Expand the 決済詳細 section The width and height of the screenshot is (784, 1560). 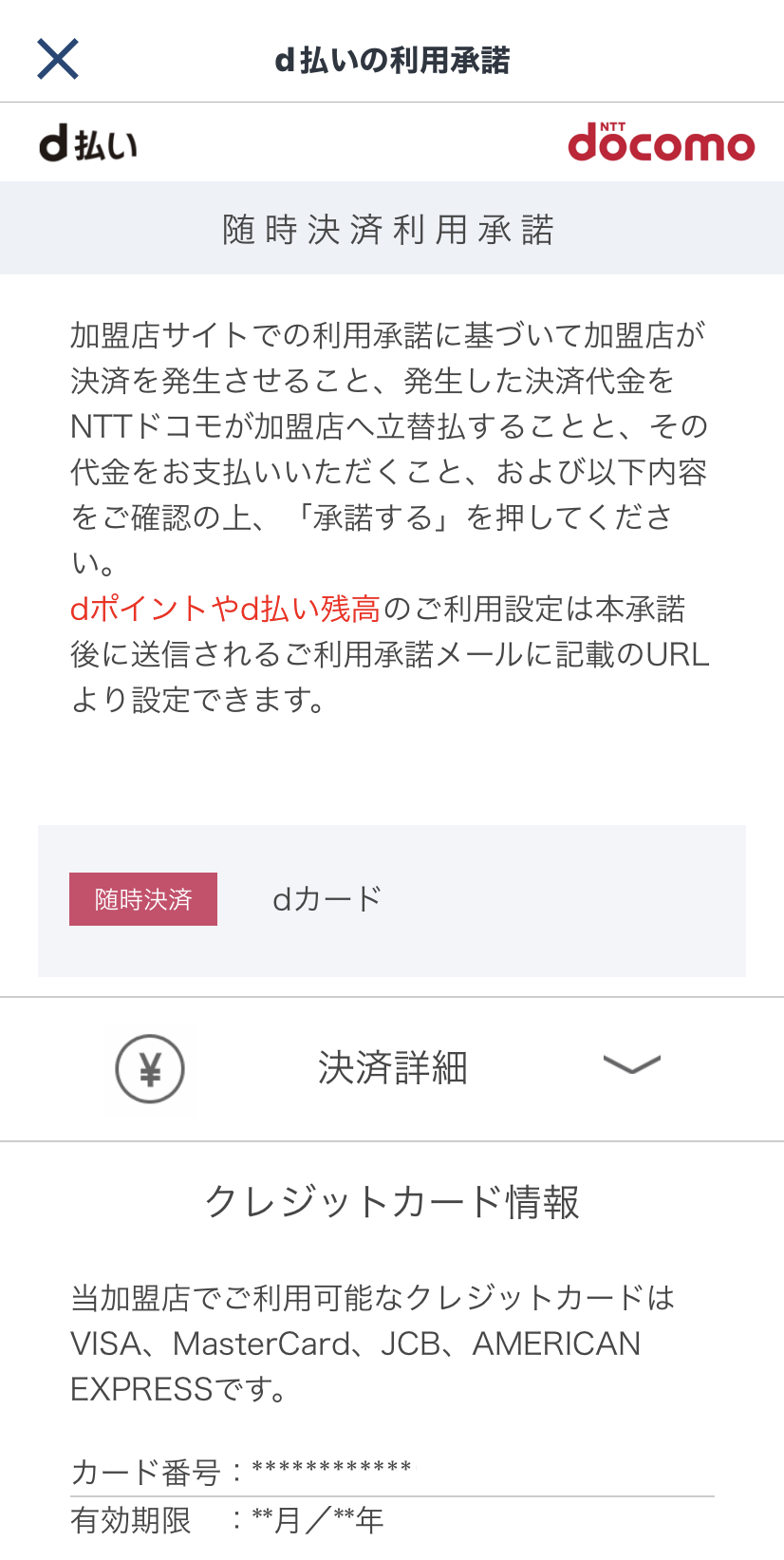tap(630, 1066)
